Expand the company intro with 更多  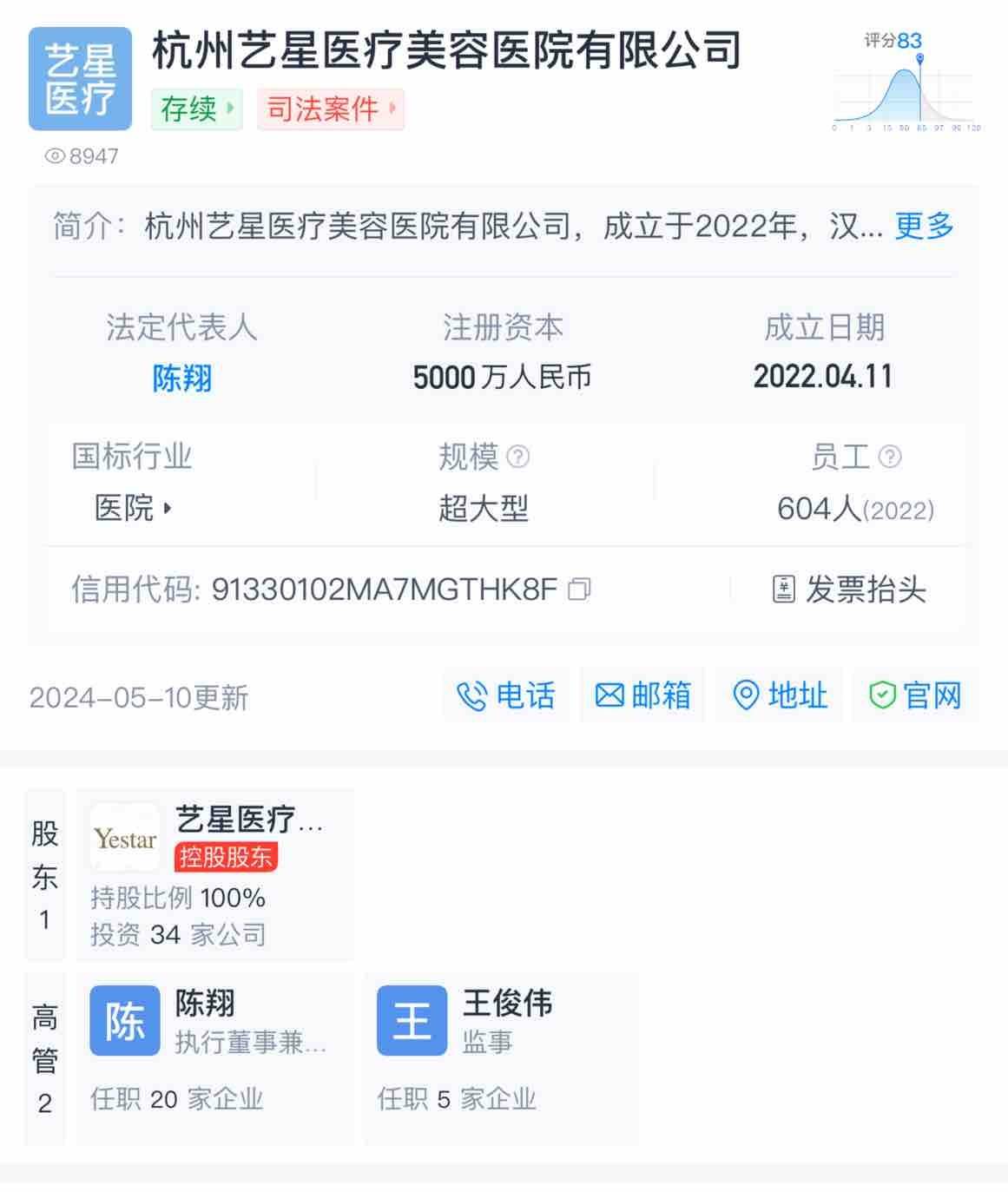[x=924, y=227]
